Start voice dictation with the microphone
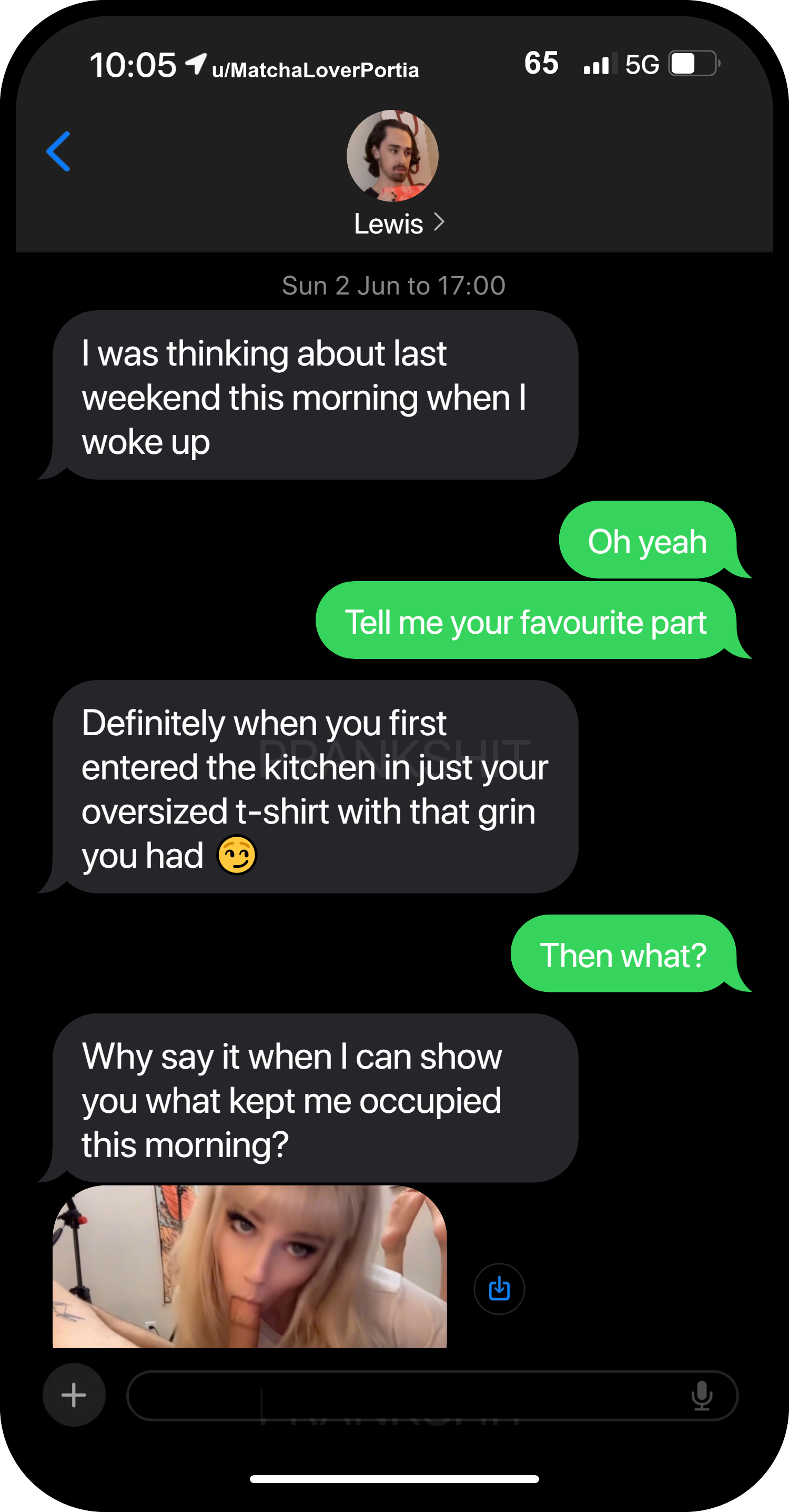789x1512 pixels. click(702, 1395)
